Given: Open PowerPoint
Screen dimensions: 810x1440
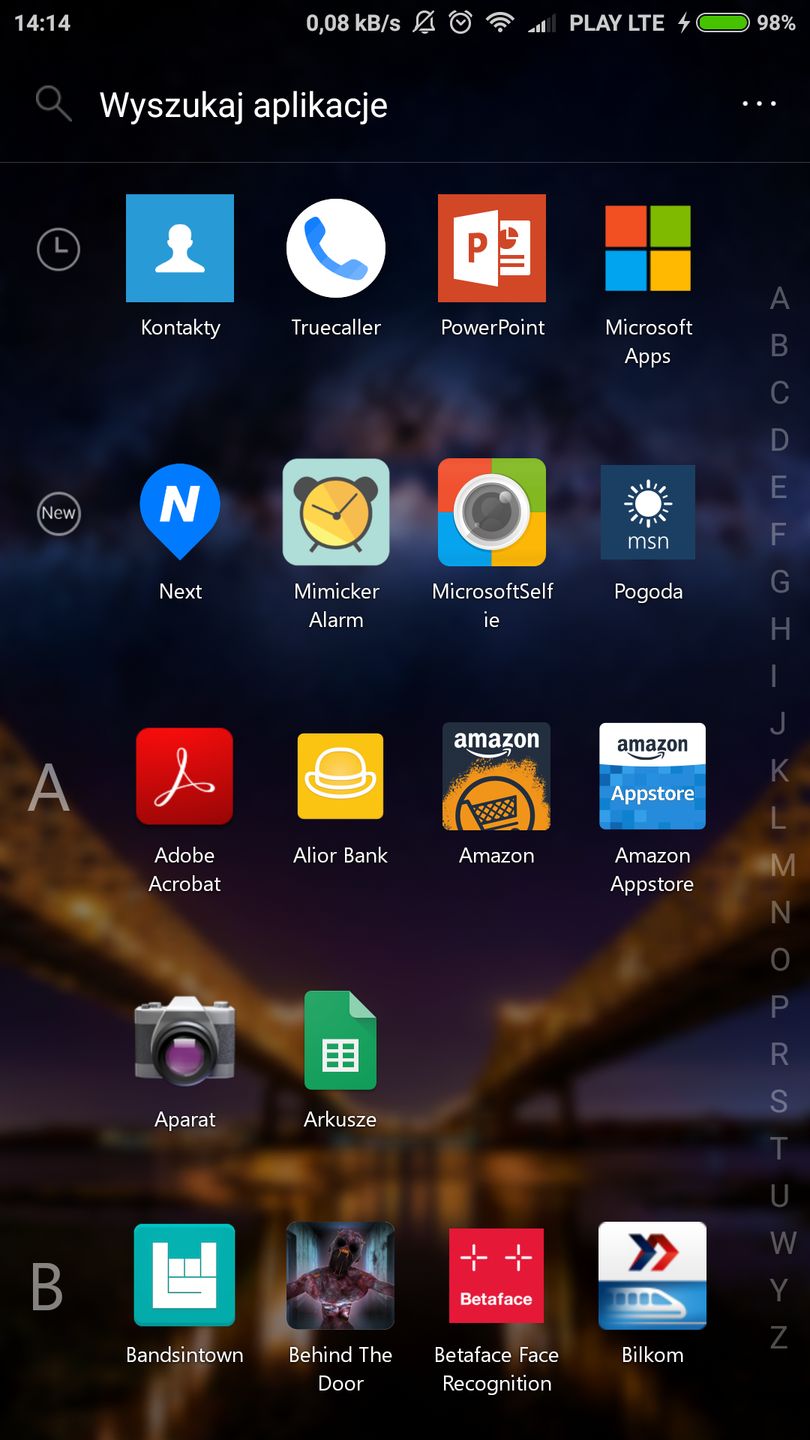Looking at the screenshot, I should click(x=492, y=249).
